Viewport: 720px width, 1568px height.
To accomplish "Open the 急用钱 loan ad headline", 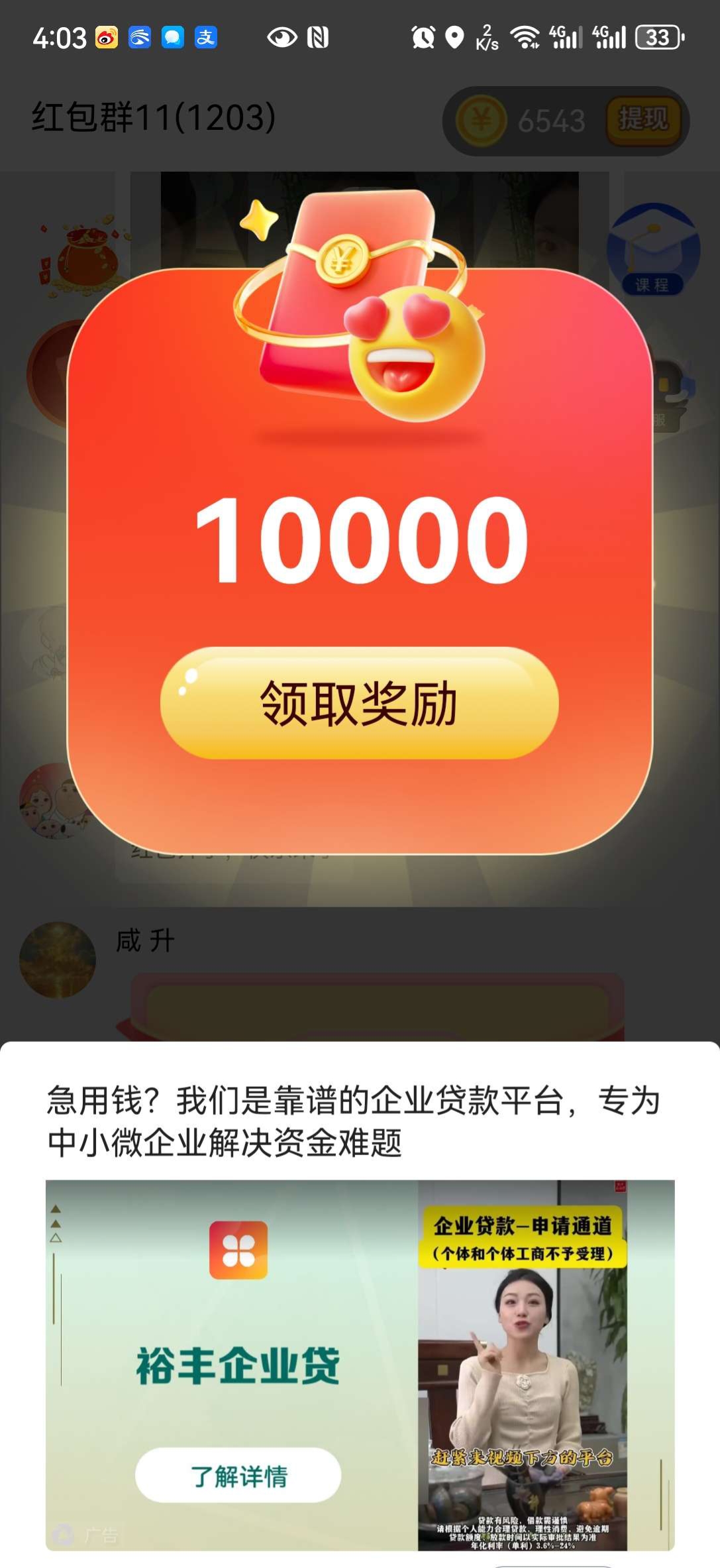I will (354, 1121).
